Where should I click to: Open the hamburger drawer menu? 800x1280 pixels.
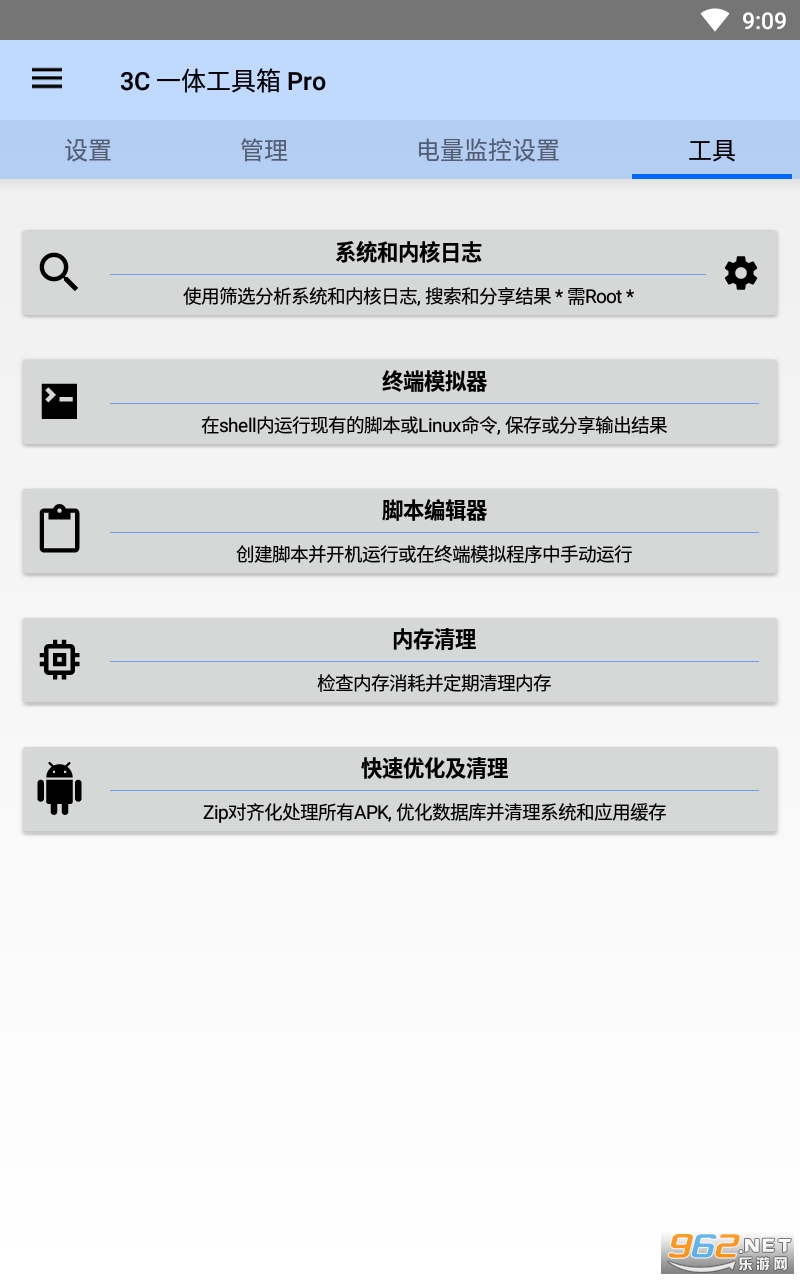click(x=47, y=79)
